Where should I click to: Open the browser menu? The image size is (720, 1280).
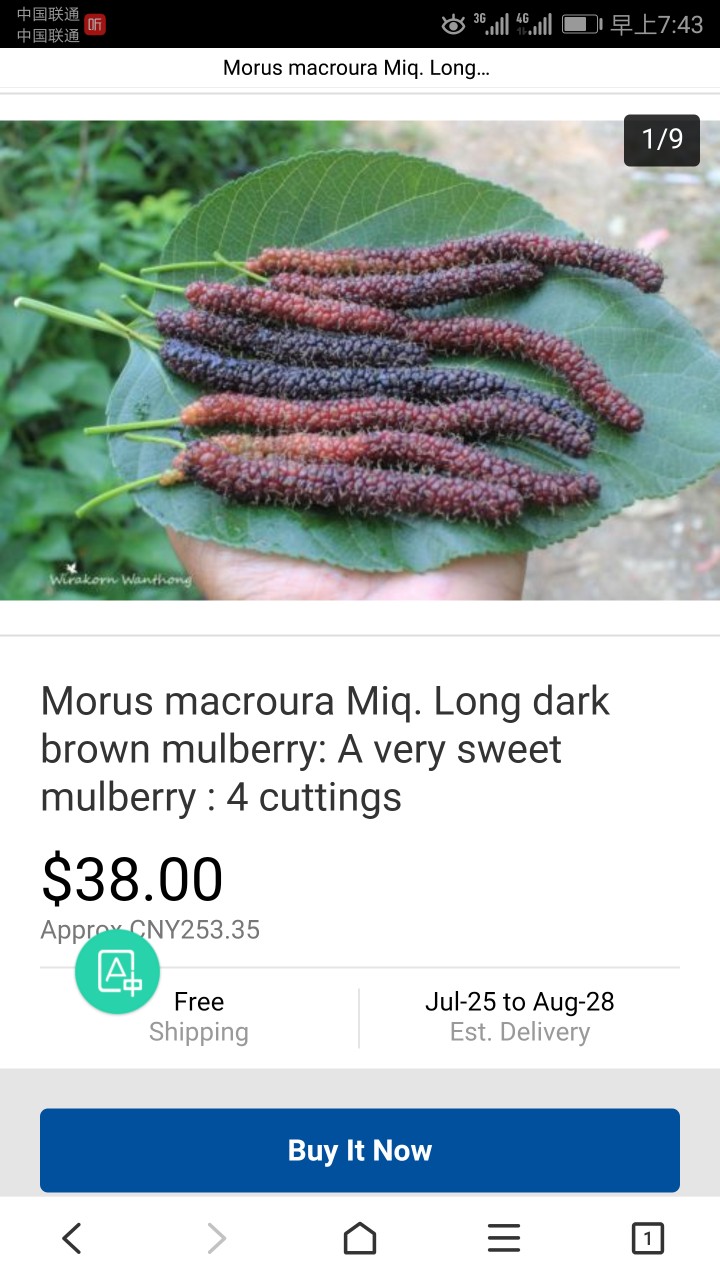pyautogui.click(x=504, y=1239)
